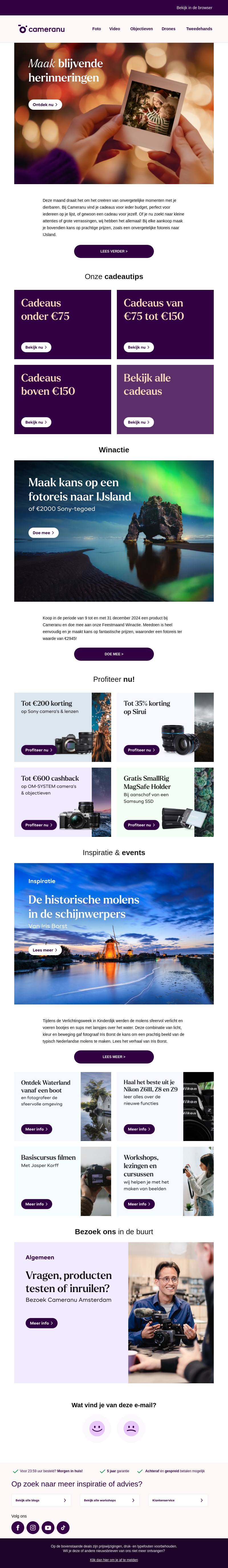Select the Drones menu item
The height and width of the screenshot is (1568, 228).
(x=168, y=29)
